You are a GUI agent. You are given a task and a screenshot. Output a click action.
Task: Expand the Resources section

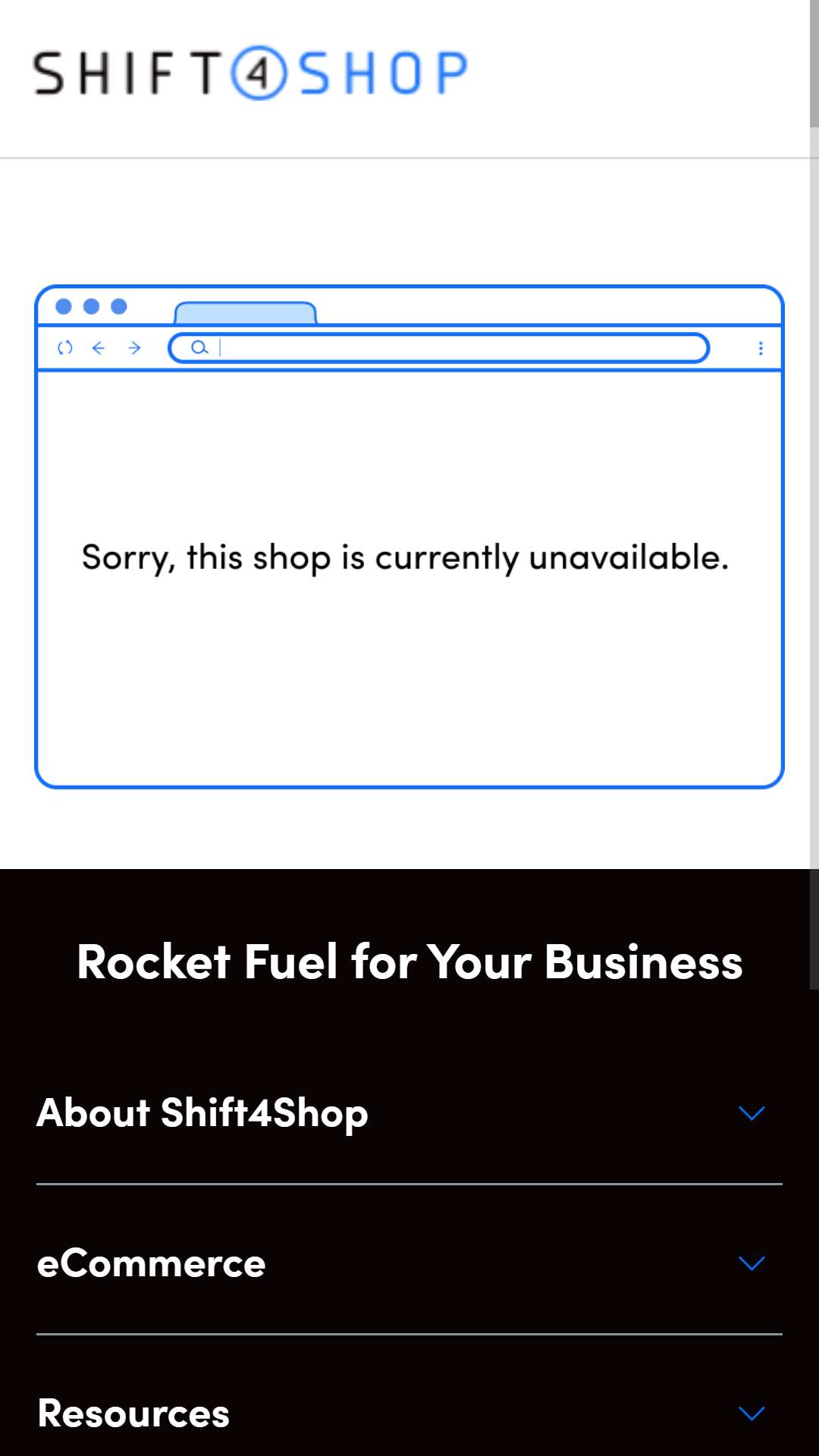click(409, 1413)
